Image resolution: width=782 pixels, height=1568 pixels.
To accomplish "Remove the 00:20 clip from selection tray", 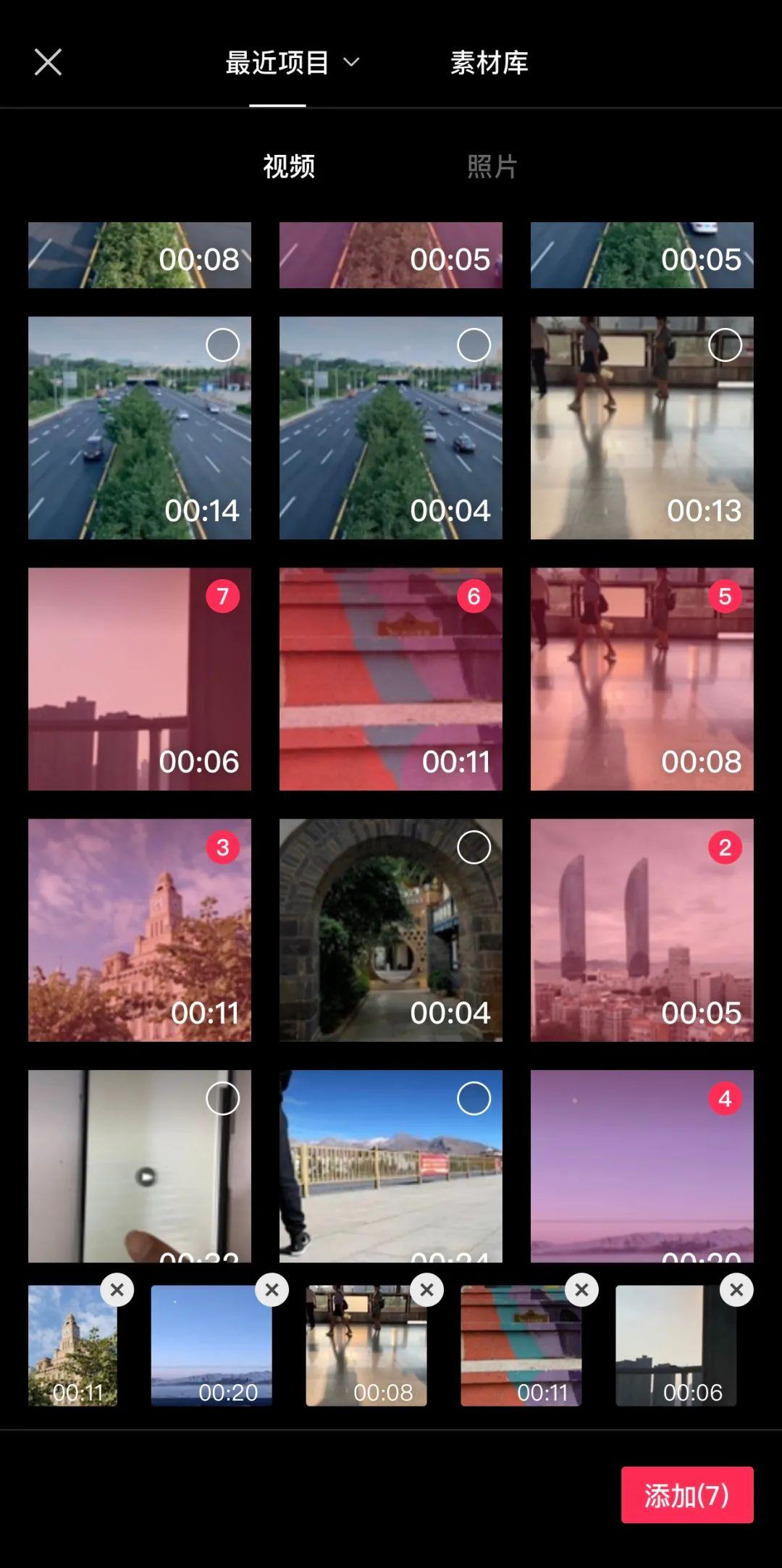I will pos(272,1289).
